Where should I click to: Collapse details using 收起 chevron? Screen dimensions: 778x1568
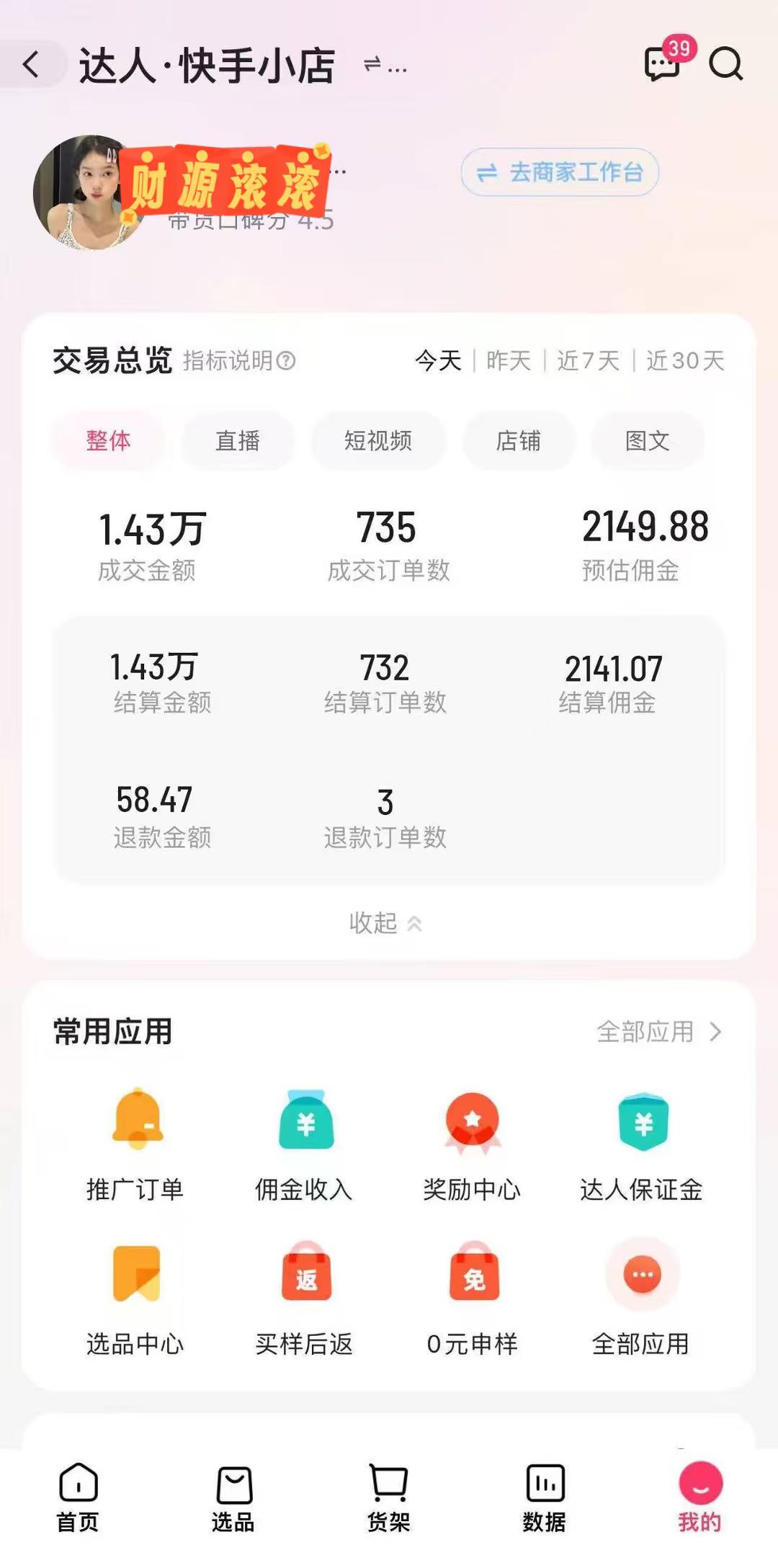pos(388,923)
